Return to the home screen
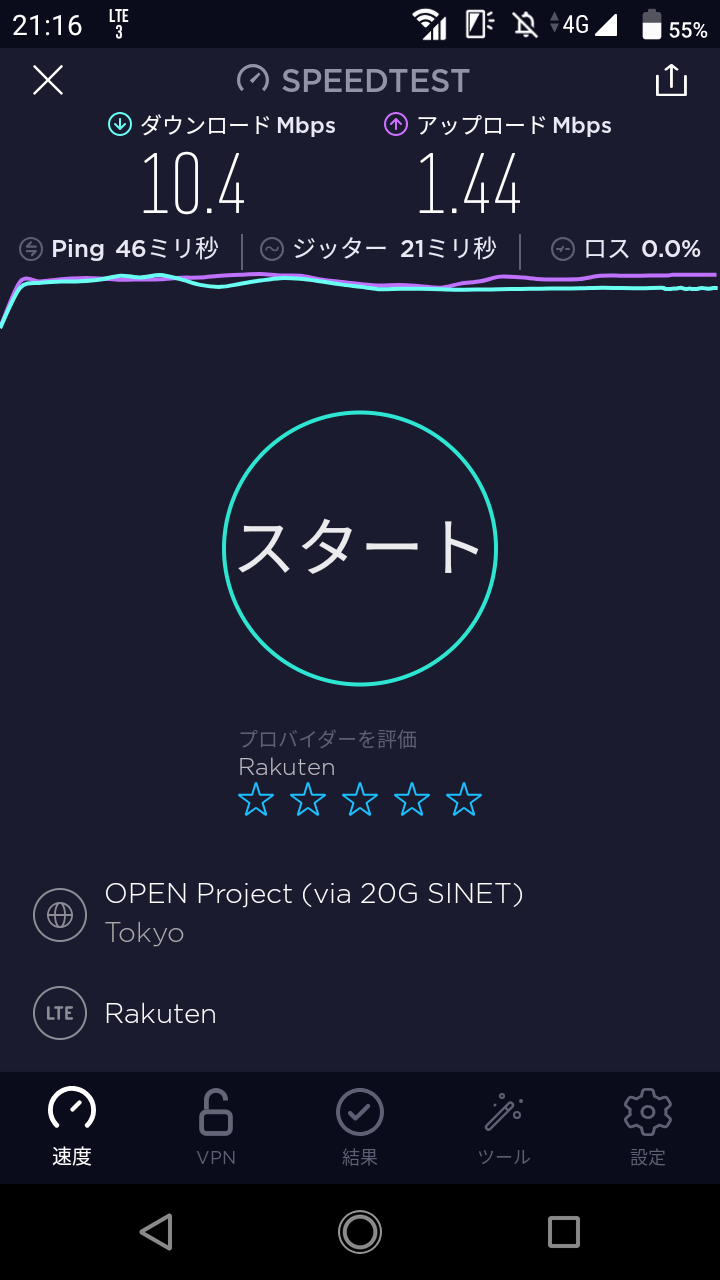This screenshot has width=720, height=1280. pos(360,1232)
